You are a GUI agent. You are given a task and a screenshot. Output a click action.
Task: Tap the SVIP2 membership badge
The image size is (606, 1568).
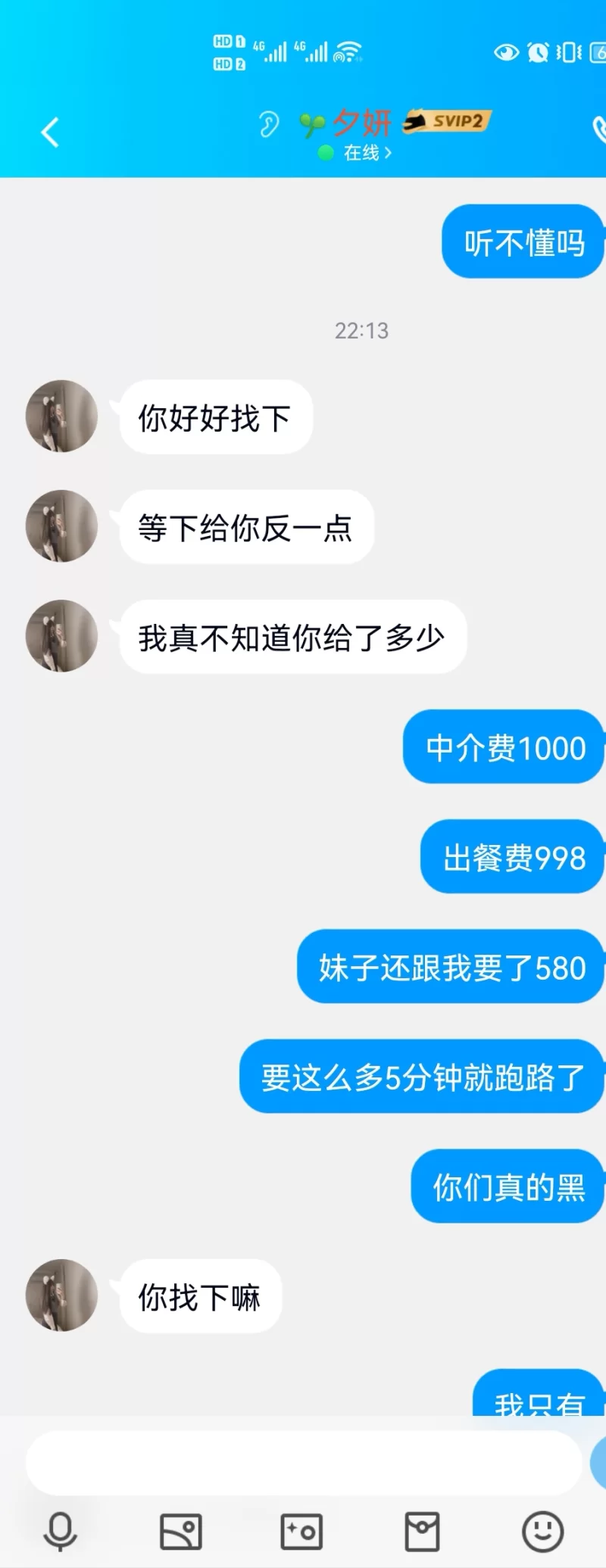coord(447,121)
